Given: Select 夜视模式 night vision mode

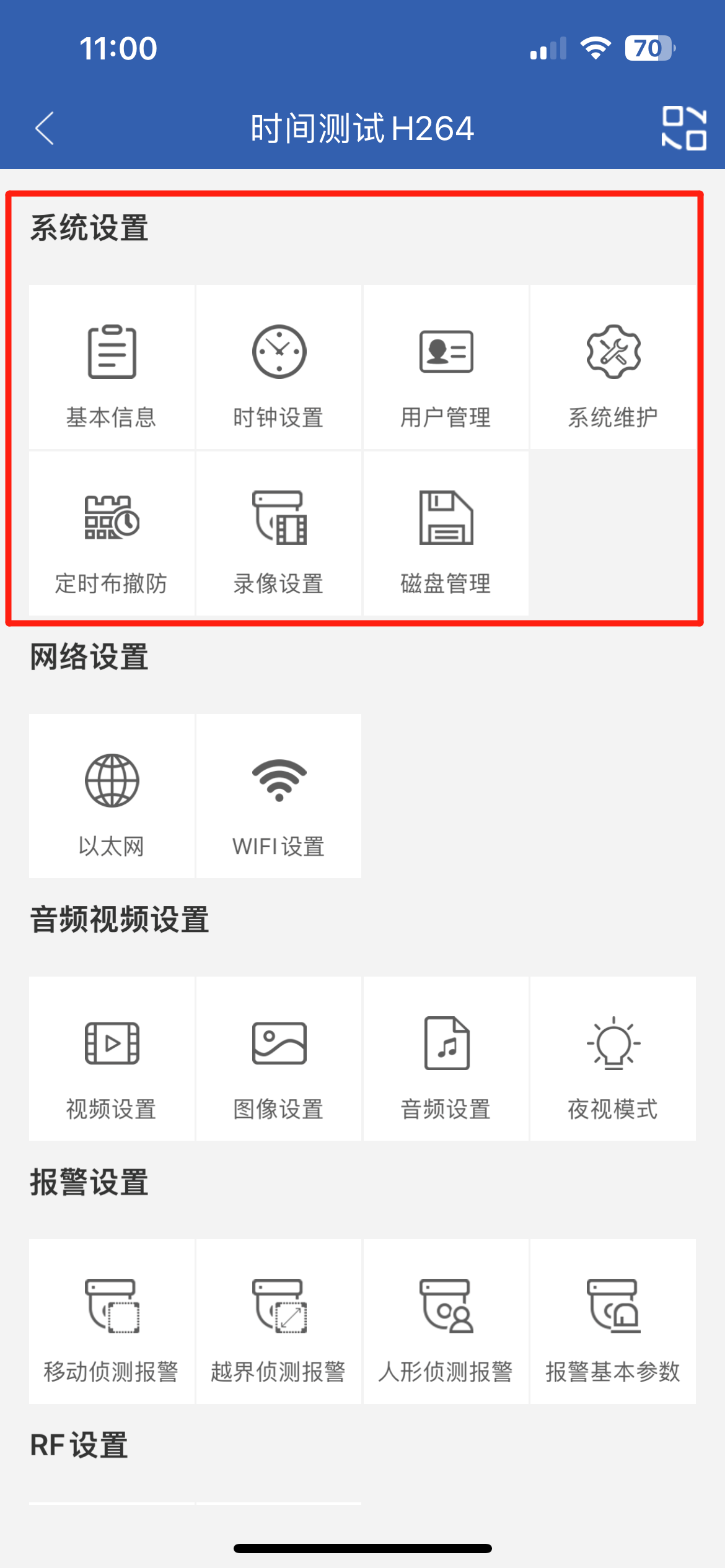Looking at the screenshot, I should pyautogui.click(x=613, y=1058).
